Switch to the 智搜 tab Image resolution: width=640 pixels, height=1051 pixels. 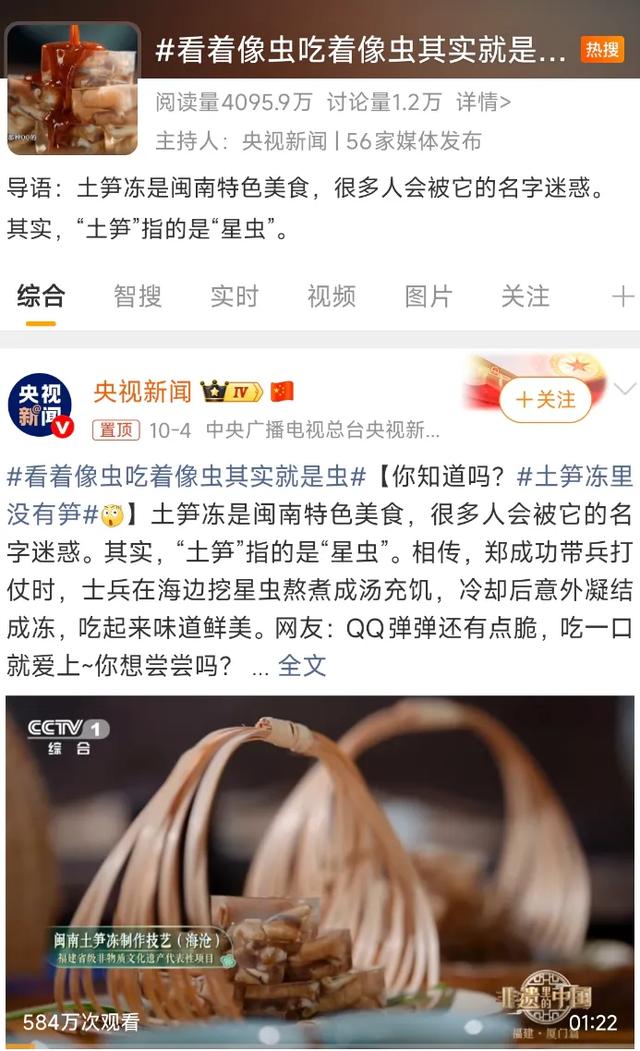pos(137,296)
